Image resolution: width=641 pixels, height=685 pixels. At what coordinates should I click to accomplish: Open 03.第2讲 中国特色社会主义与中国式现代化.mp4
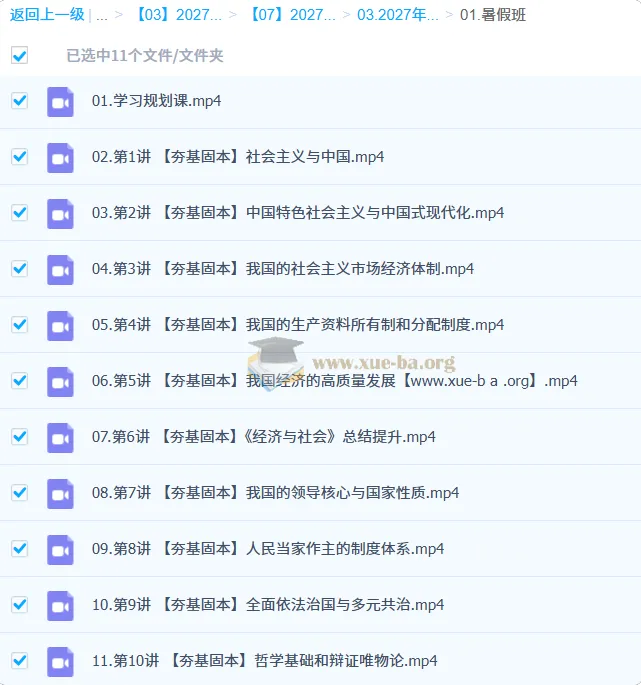[298, 213]
